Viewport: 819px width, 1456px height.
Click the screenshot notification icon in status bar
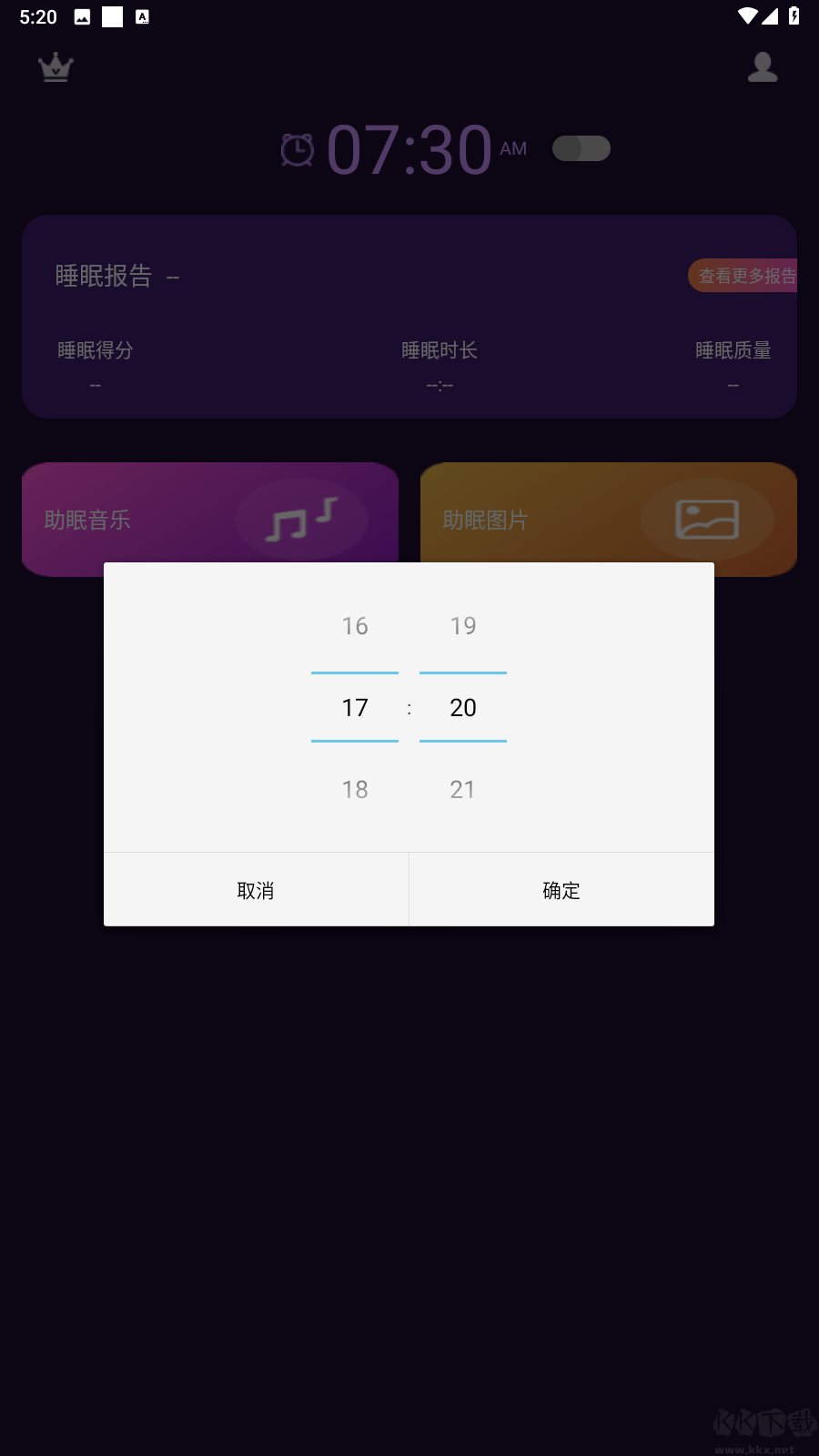pos(82,15)
